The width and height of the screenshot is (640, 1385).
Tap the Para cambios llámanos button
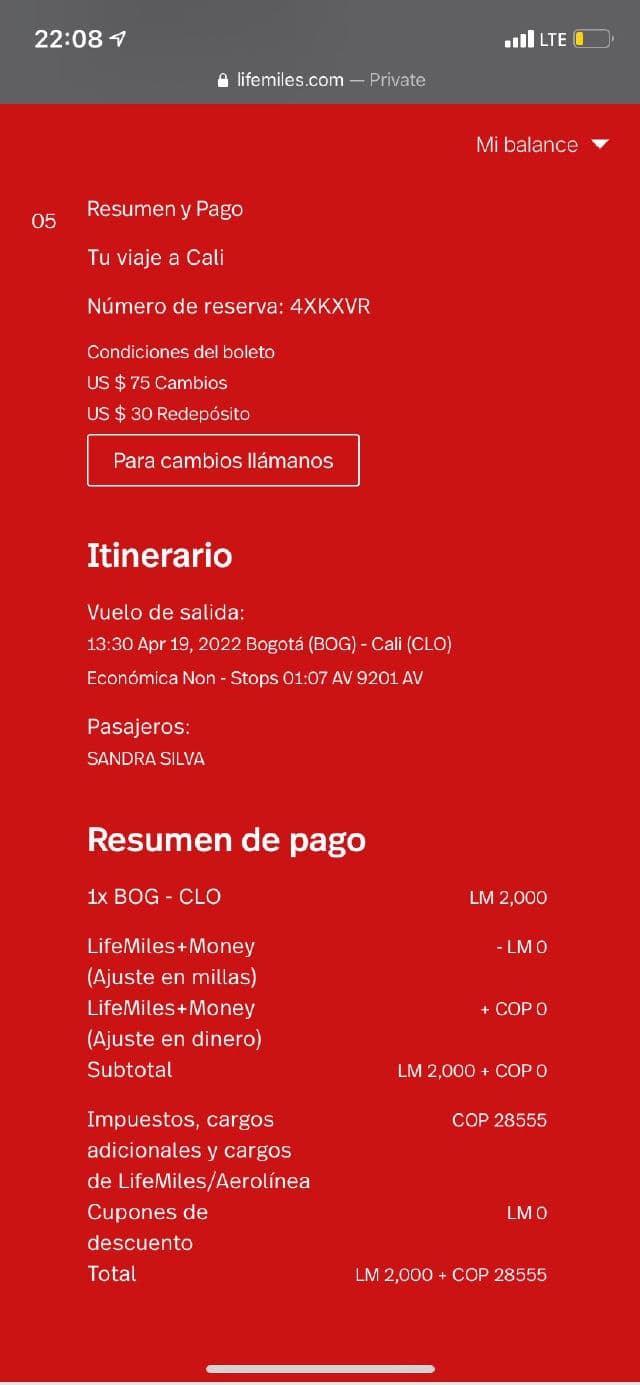point(223,461)
